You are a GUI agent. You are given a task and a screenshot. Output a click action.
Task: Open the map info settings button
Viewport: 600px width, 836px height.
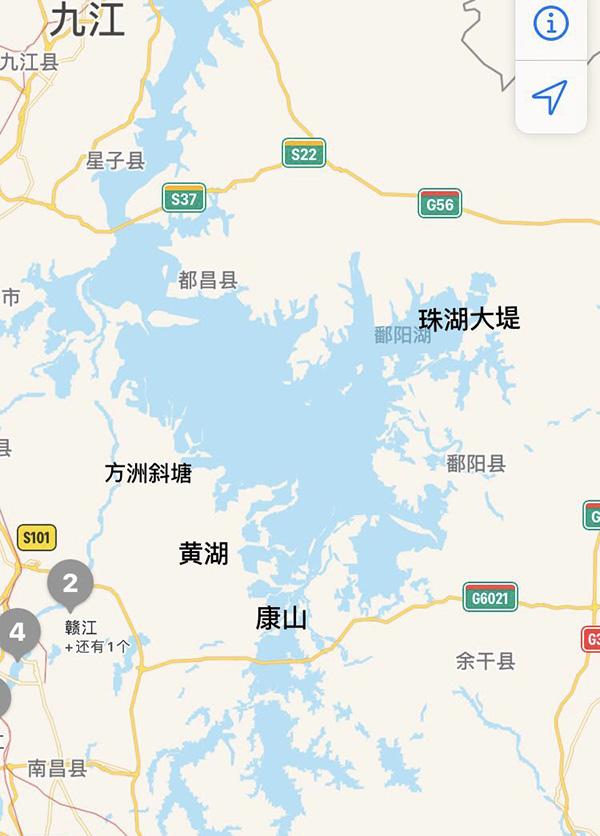[x=551, y=23]
